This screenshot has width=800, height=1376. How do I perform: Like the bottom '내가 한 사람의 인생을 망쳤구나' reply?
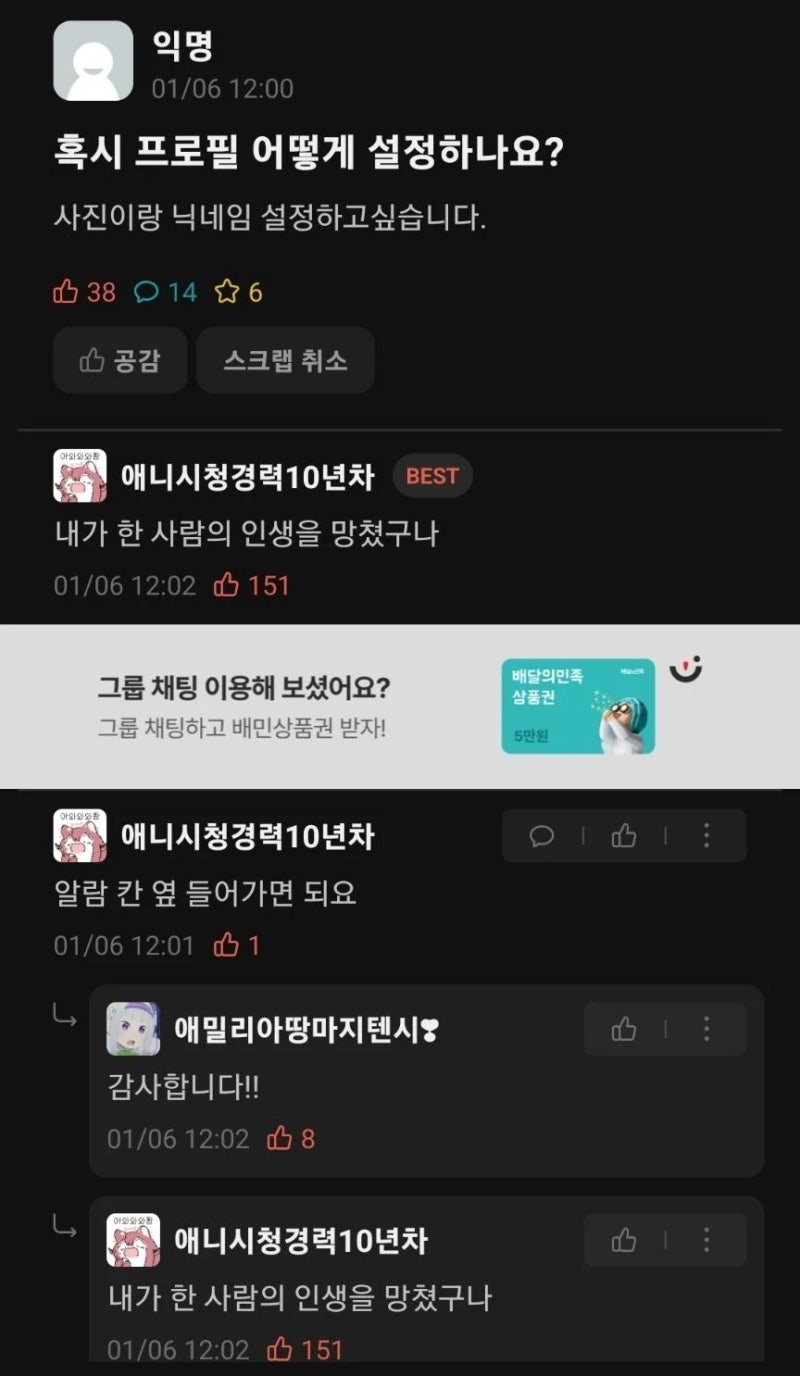[x=624, y=1241]
